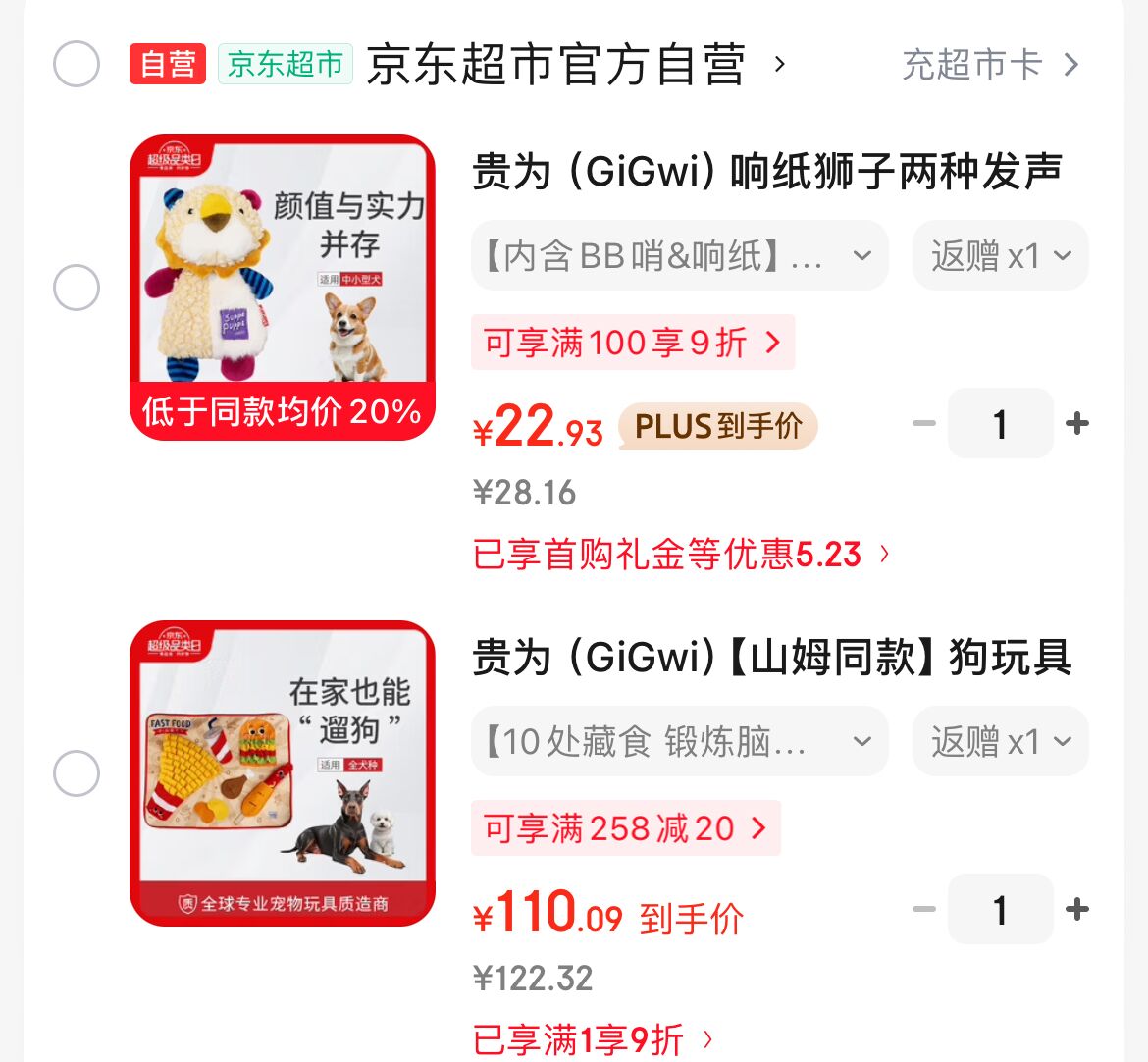Open the GiGwi 响纸狮子 product image

283,288
